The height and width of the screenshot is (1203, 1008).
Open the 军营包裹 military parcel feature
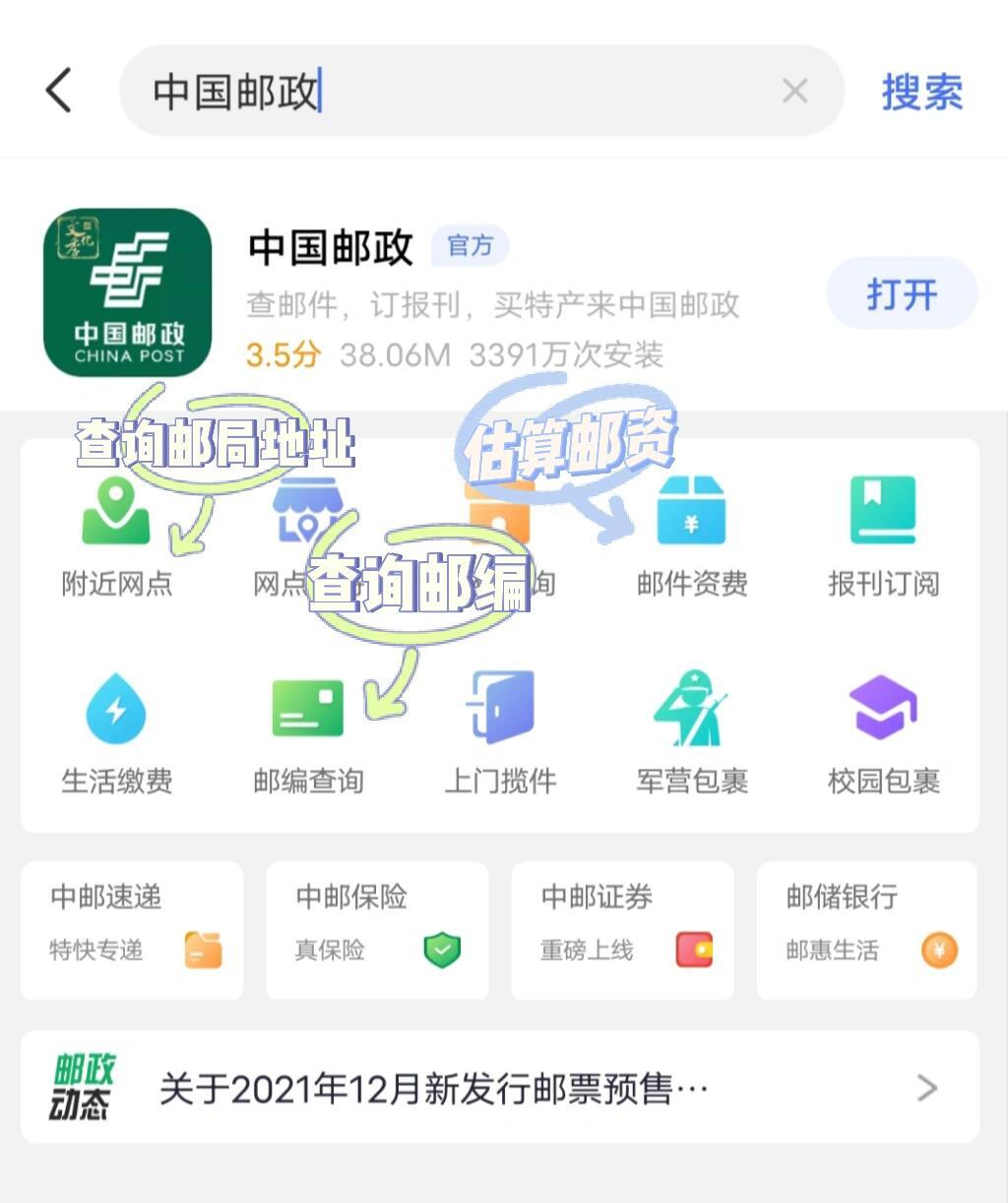pyautogui.click(x=691, y=728)
